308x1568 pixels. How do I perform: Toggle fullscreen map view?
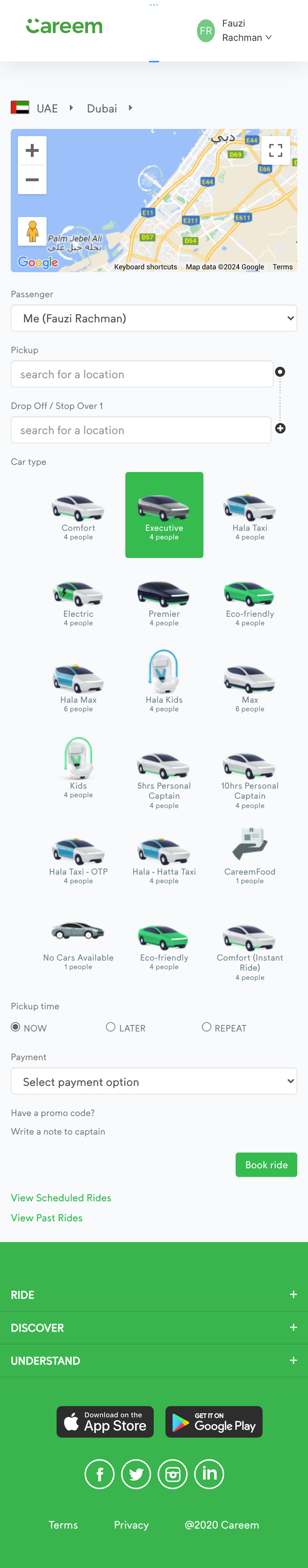[275, 150]
